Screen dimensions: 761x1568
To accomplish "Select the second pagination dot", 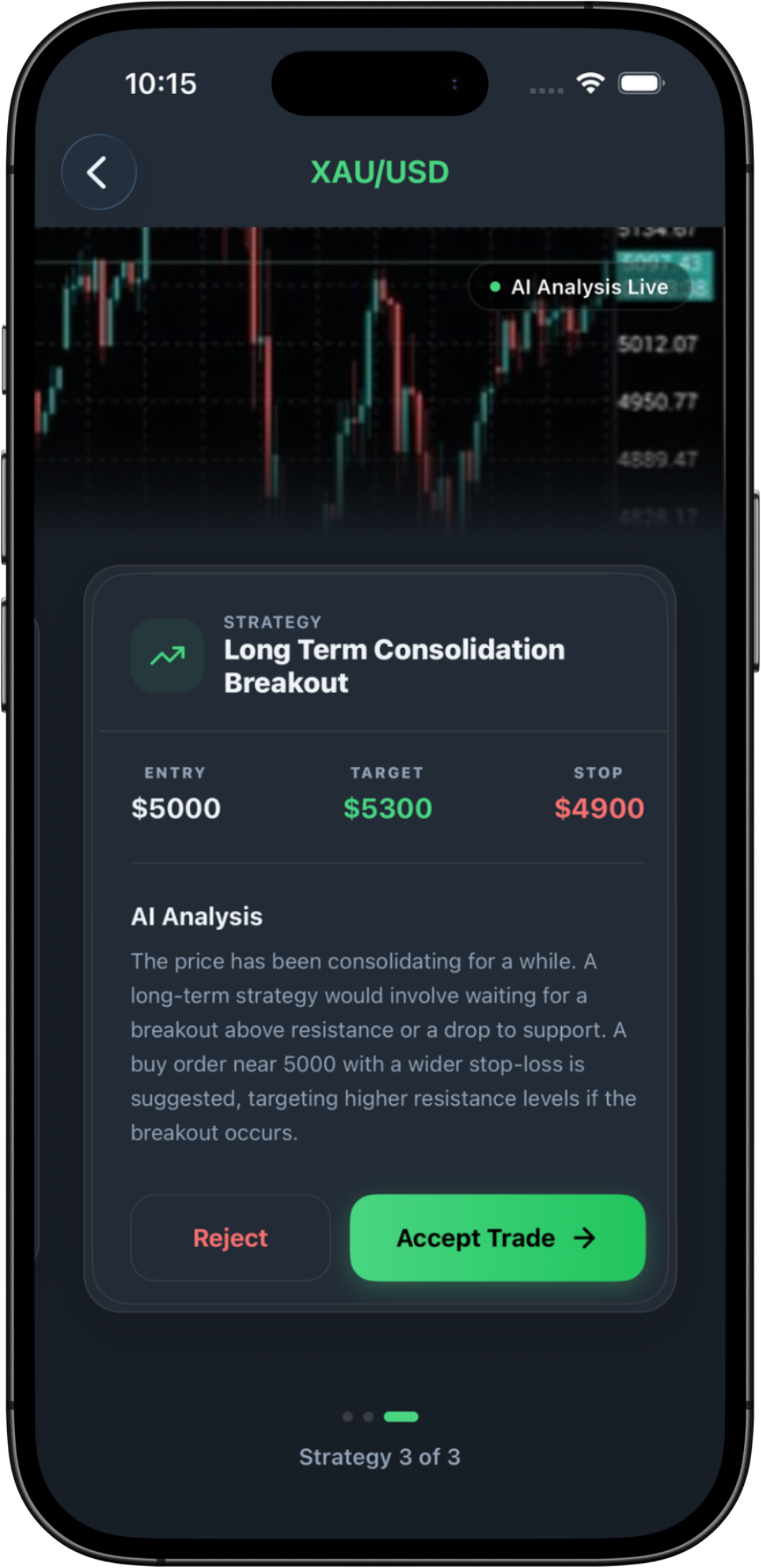I will tap(368, 1416).
